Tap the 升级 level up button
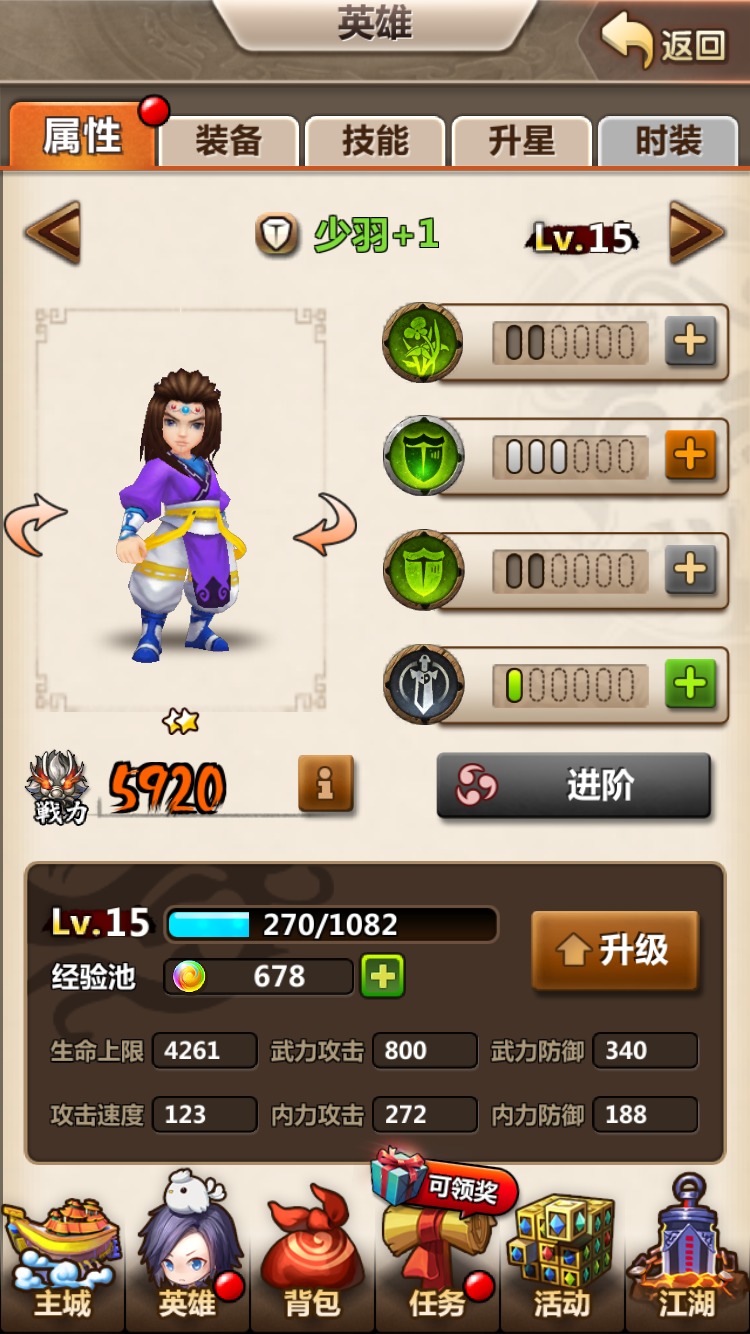The width and height of the screenshot is (750, 1334). click(x=614, y=950)
